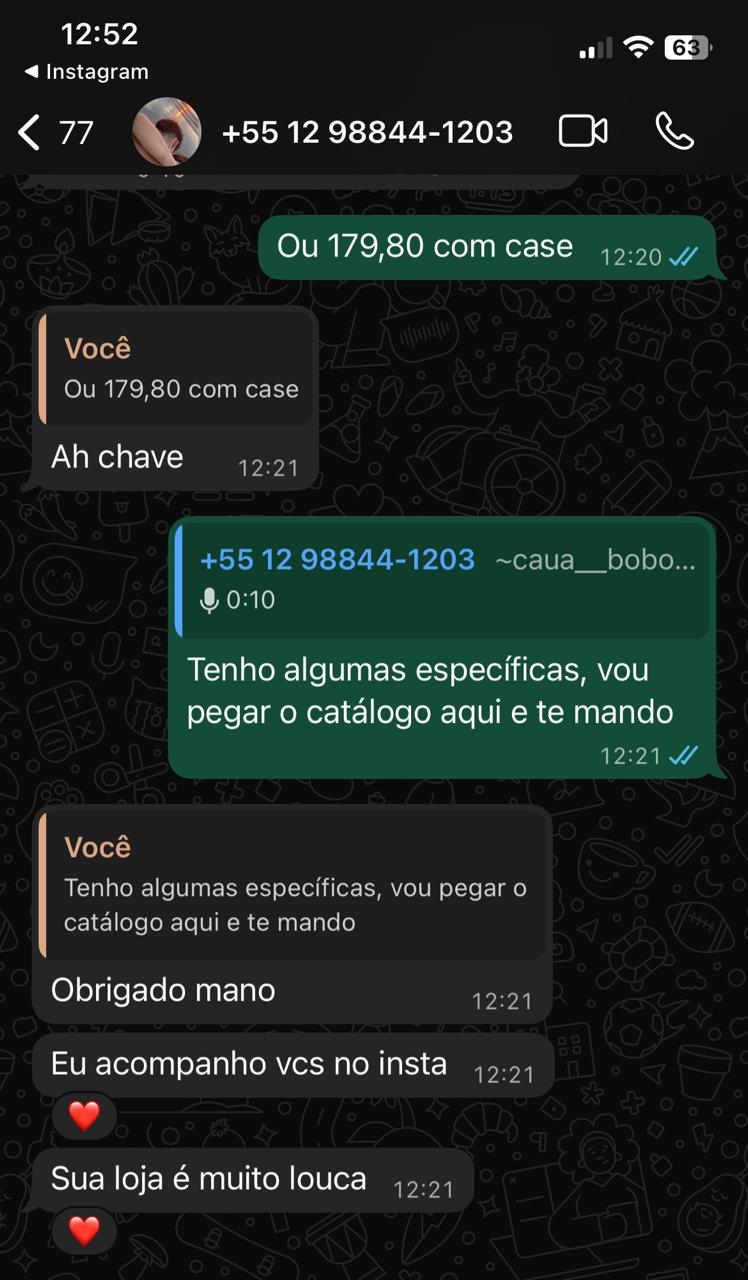Start a voice call
This screenshot has width=748, height=1280.
coord(674,132)
